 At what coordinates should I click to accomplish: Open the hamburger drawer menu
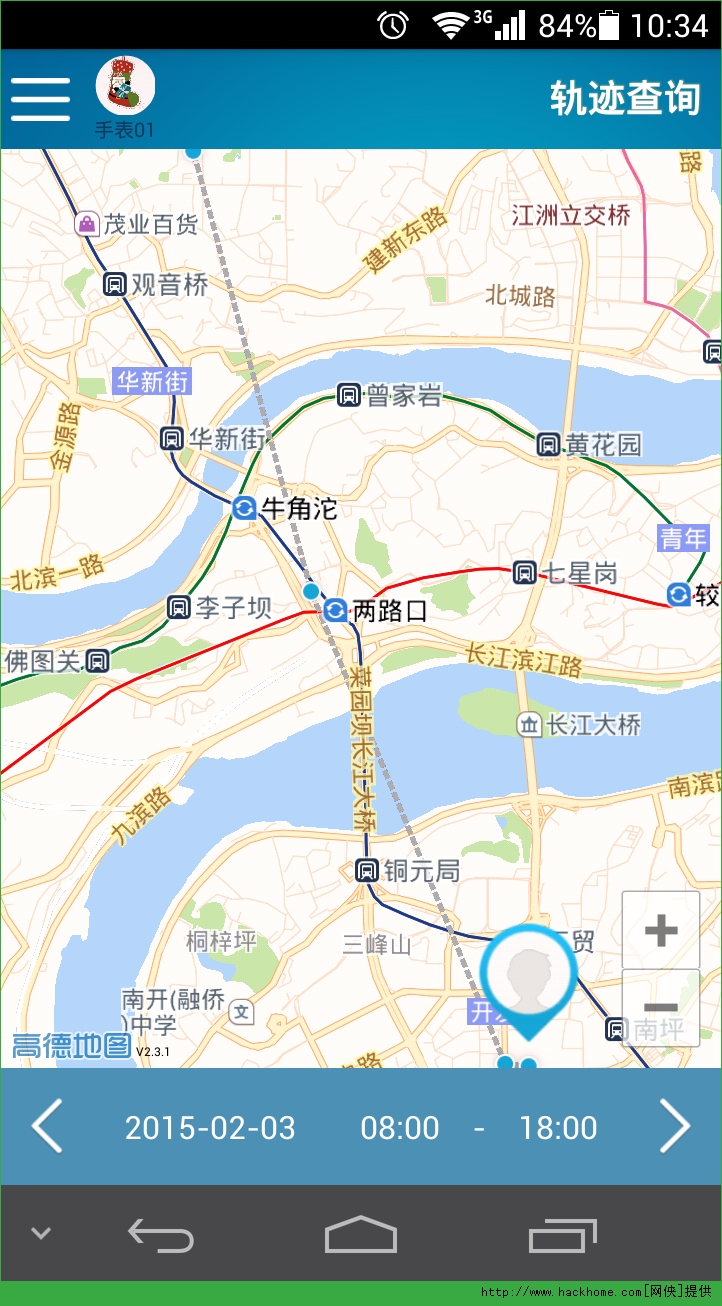pos(41,99)
